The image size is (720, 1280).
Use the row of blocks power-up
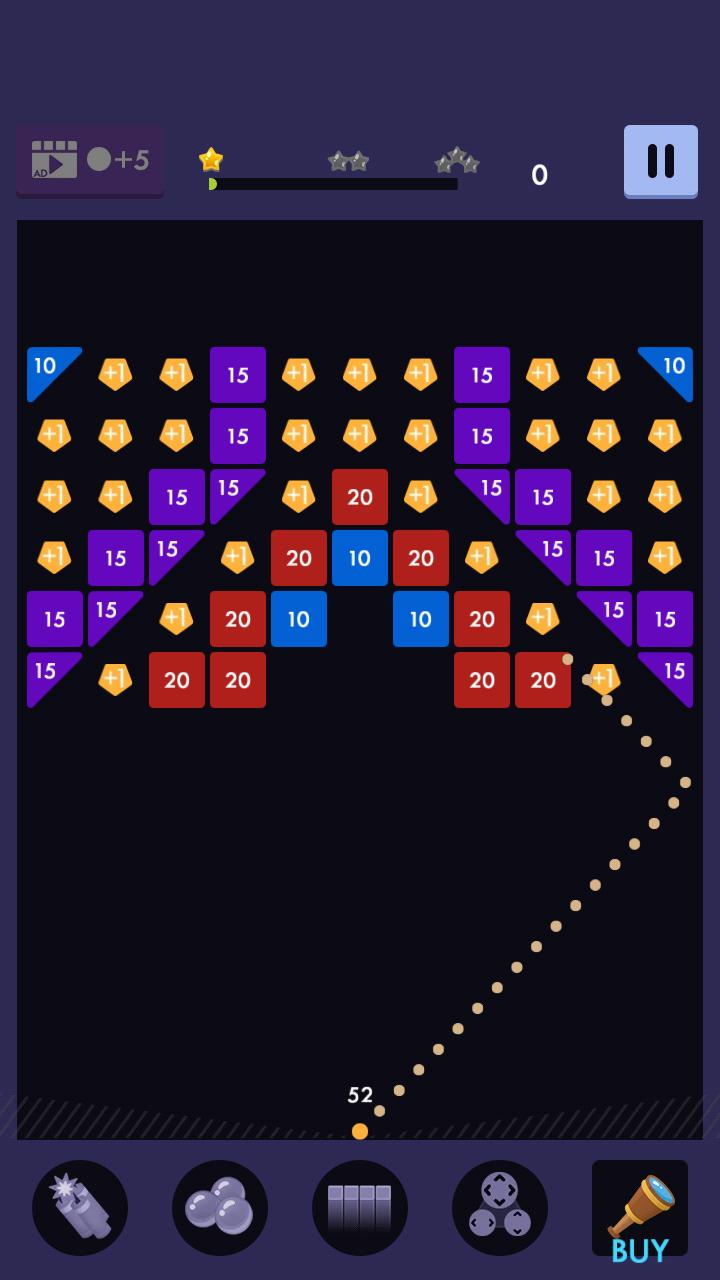click(x=360, y=1207)
